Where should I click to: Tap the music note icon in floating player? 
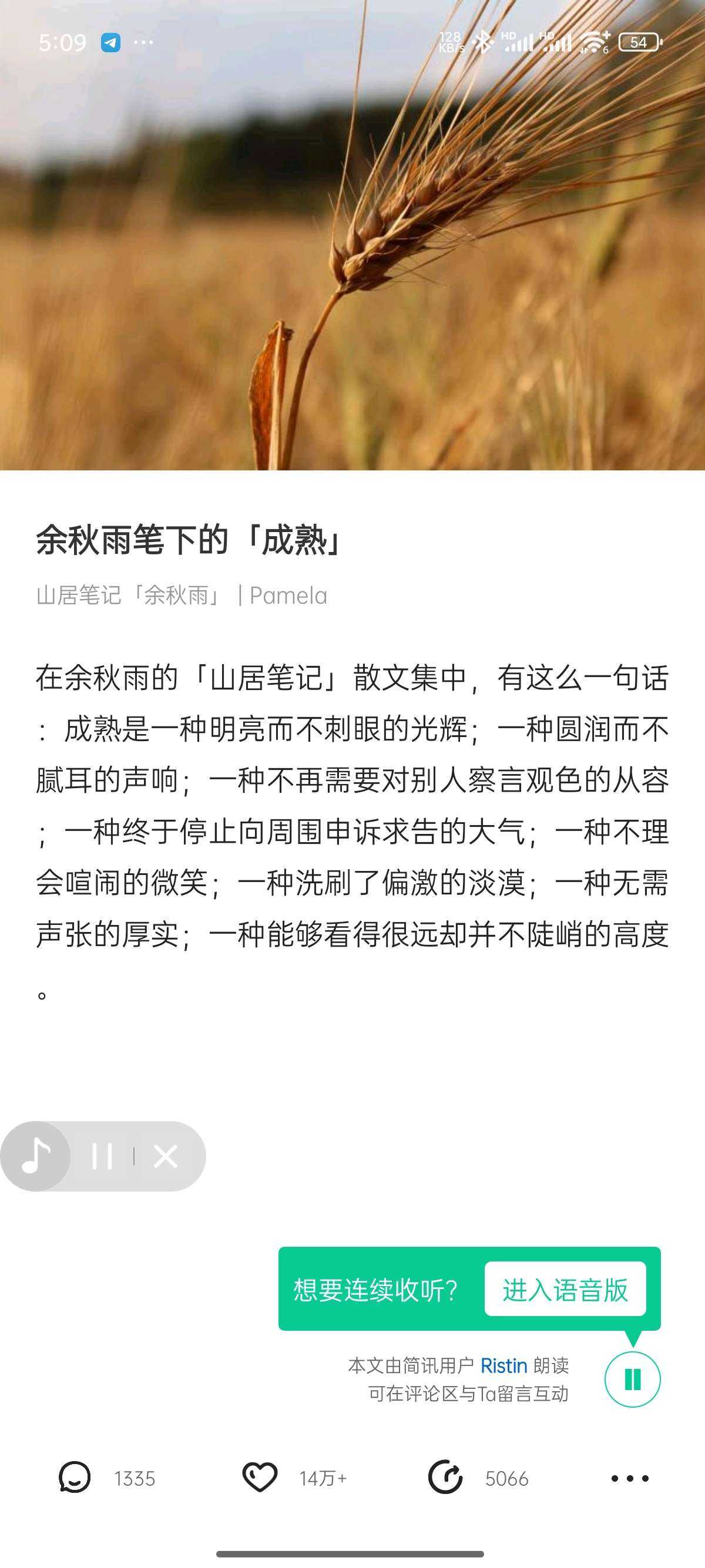[x=35, y=1156]
